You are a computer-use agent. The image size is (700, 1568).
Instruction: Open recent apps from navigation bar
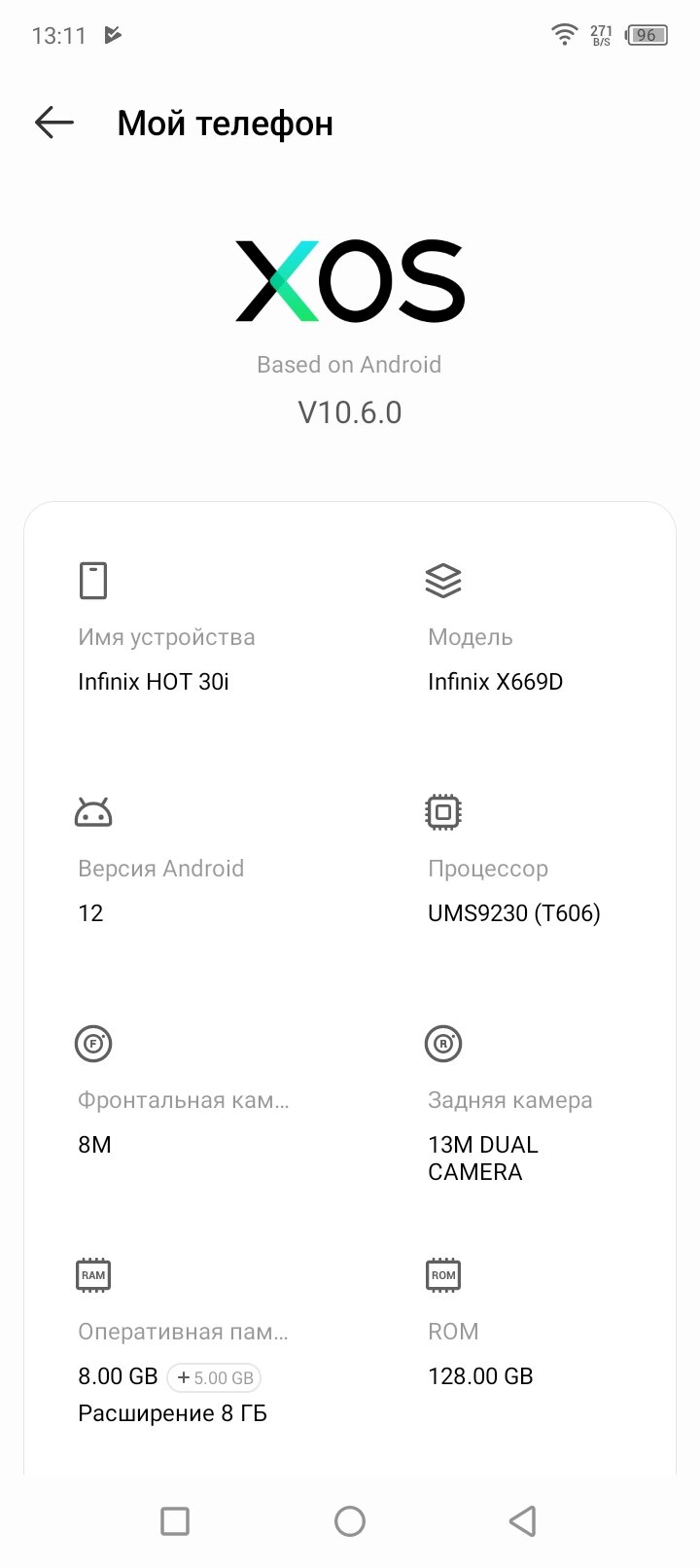pyautogui.click(x=175, y=1521)
